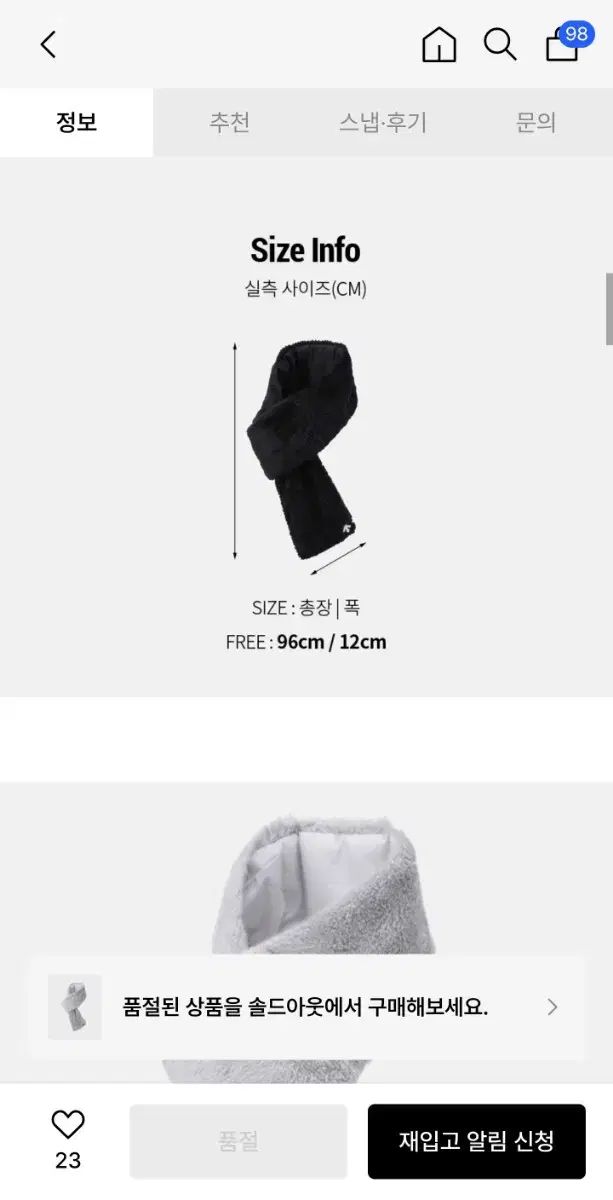Like this product with the heart
Viewport: 613px width, 1200px height.
pos(68,1126)
